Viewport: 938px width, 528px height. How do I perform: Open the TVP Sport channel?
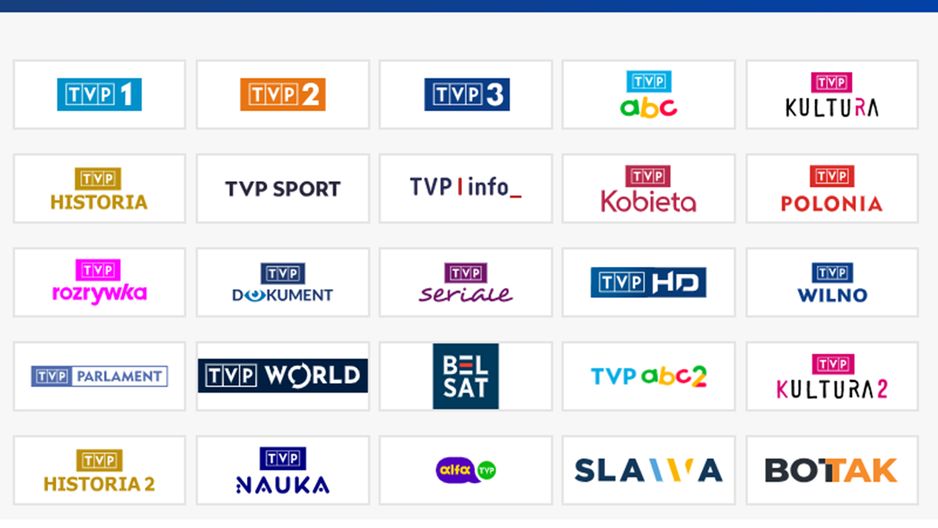(282, 189)
